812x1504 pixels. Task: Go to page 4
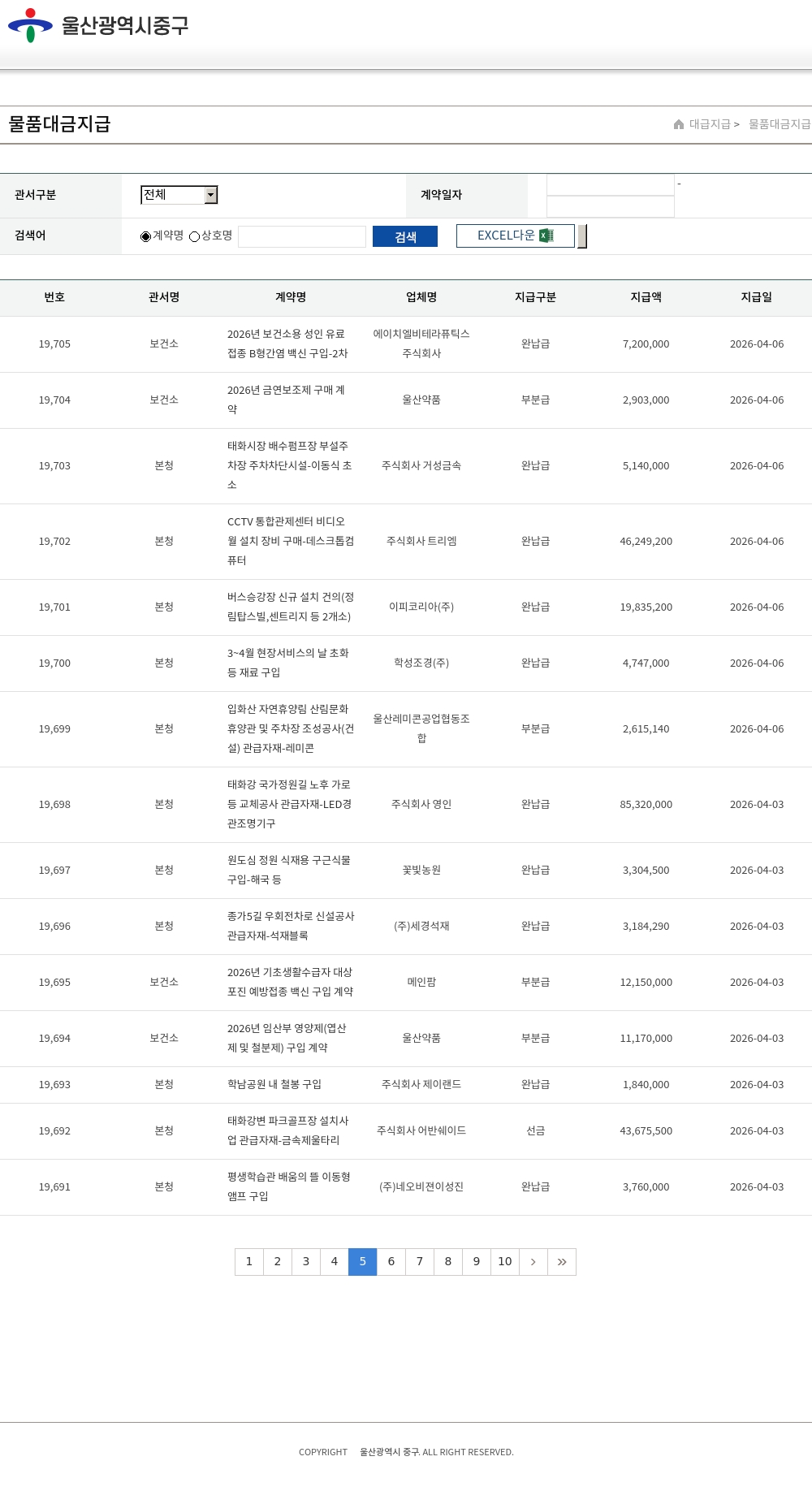coord(335,1261)
